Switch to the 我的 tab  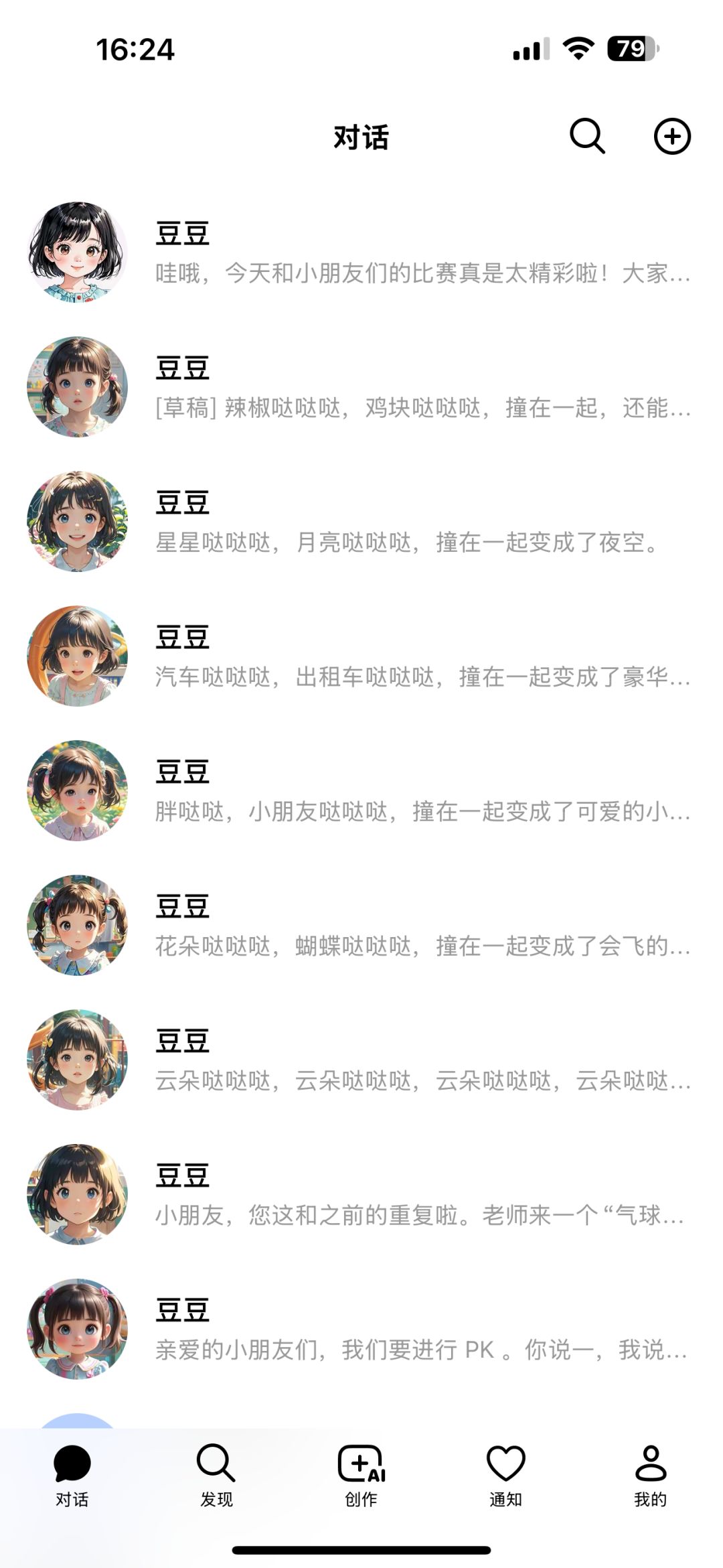[x=650, y=1476]
